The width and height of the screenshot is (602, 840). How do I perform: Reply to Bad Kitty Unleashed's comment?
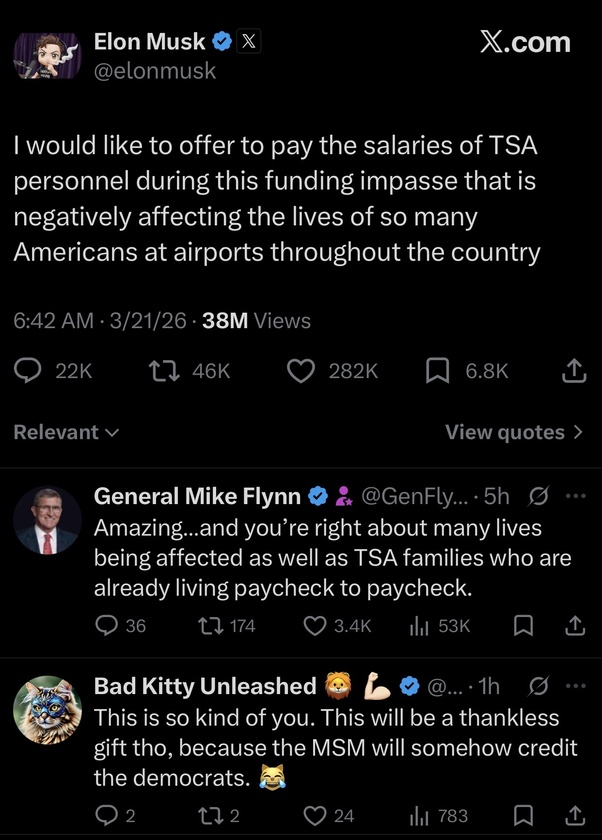click(x=107, y=815)
